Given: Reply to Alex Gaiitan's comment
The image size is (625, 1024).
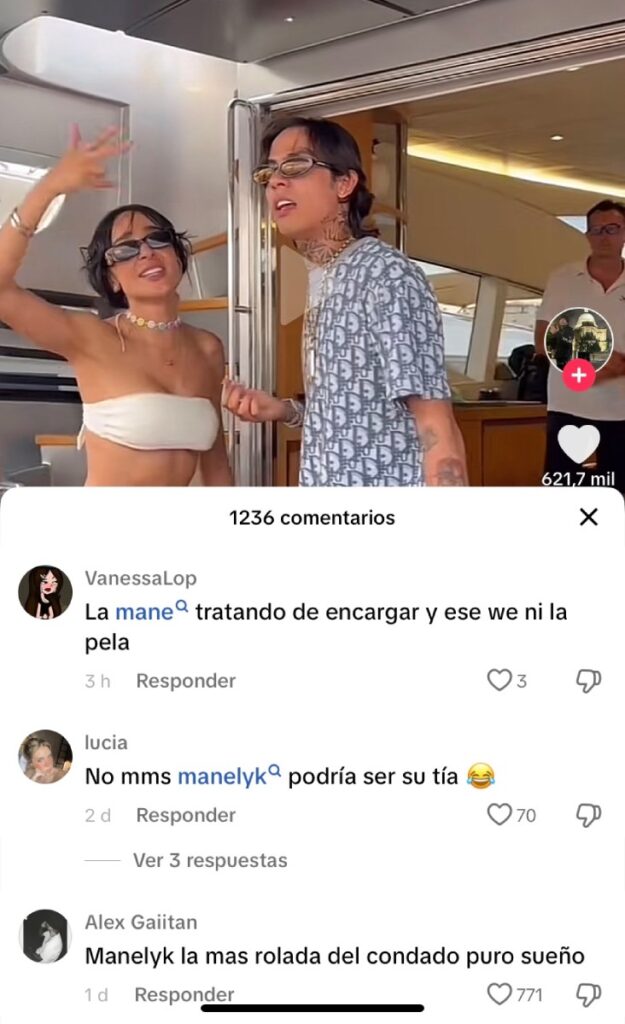Looking at the screenshot, I should click(185, 994).
